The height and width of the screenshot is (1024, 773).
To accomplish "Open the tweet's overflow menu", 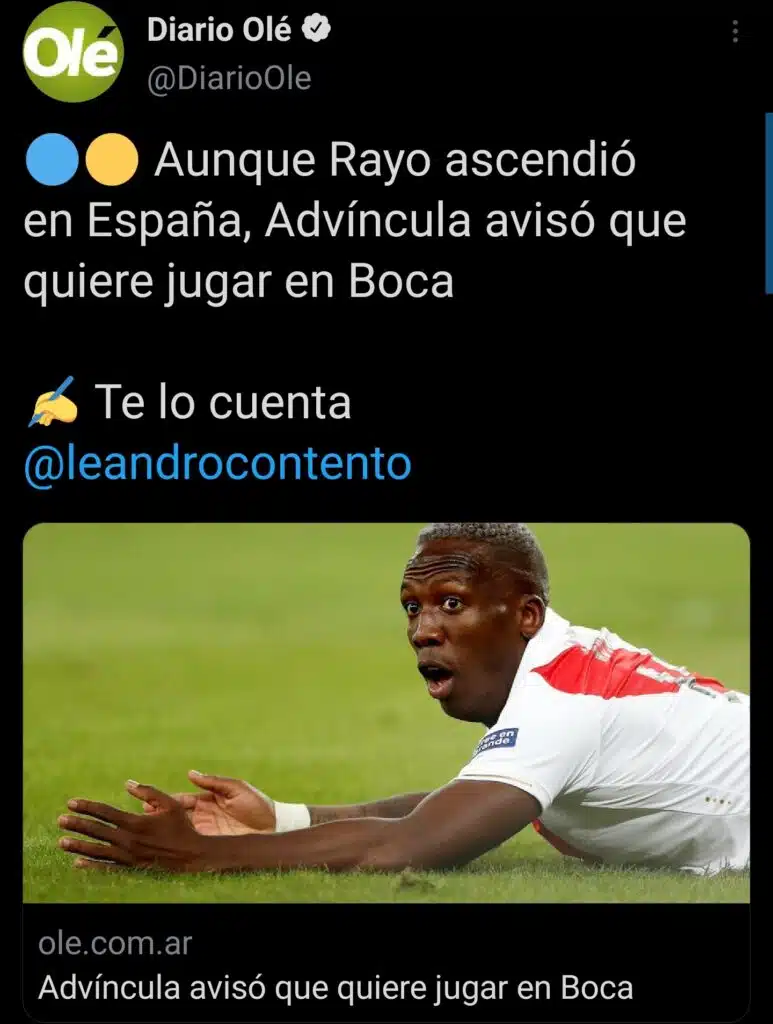I will tap(735, 32).
